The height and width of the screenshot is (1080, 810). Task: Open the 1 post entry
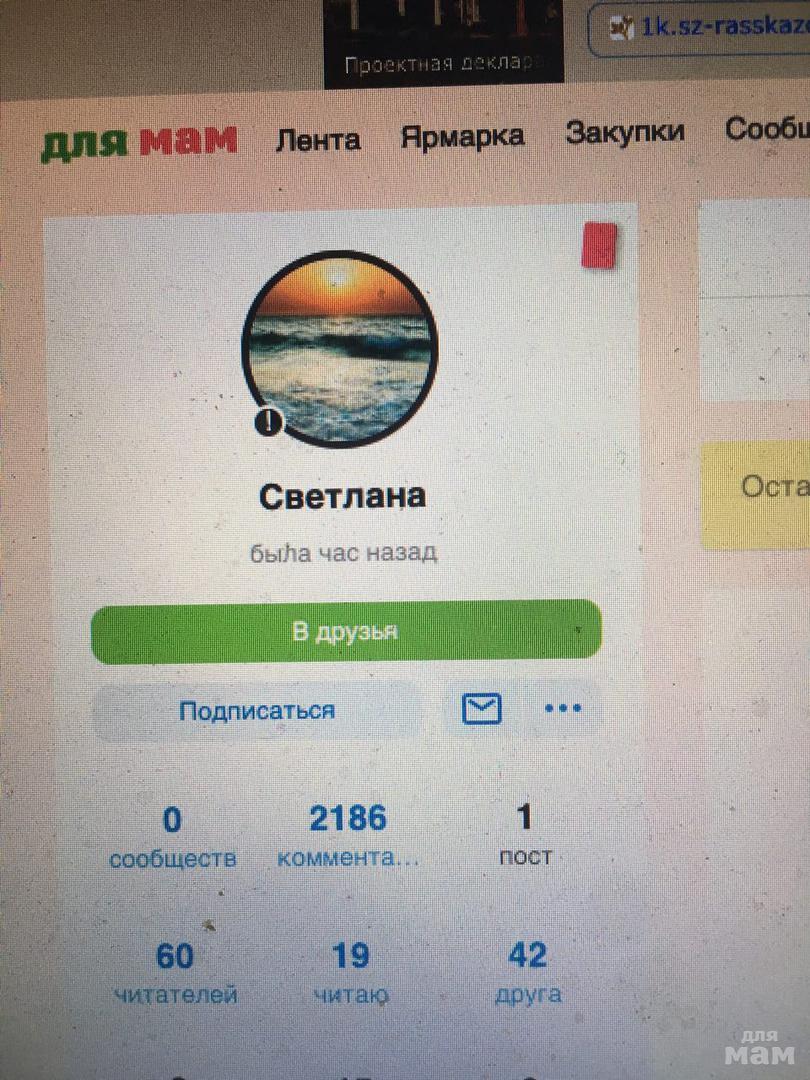click(x=525, y=835)
